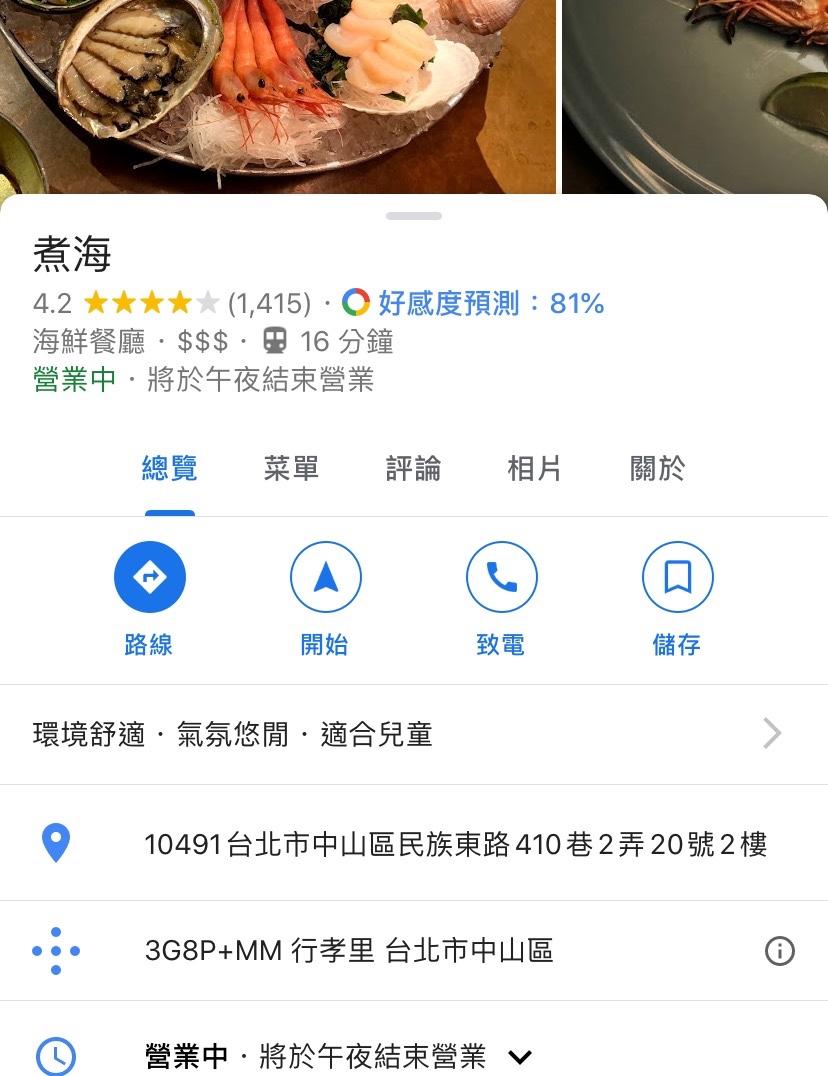Open the 好感度預測 81% match link
This screenshot has height=1076, width=828.
pos(474,303)
